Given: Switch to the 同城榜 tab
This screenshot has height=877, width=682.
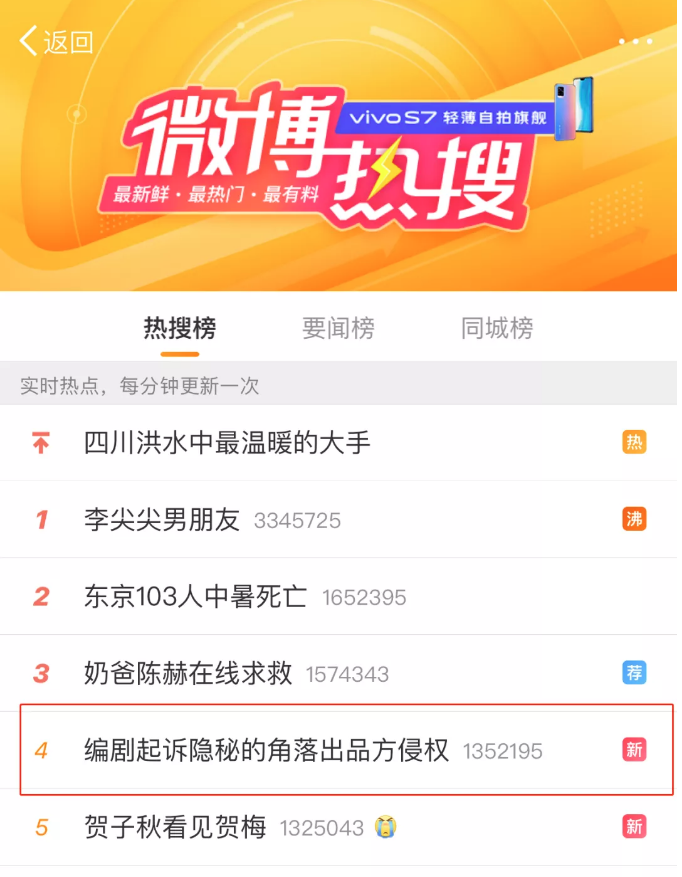Looking at the screenshot, I should pos(497,328).
